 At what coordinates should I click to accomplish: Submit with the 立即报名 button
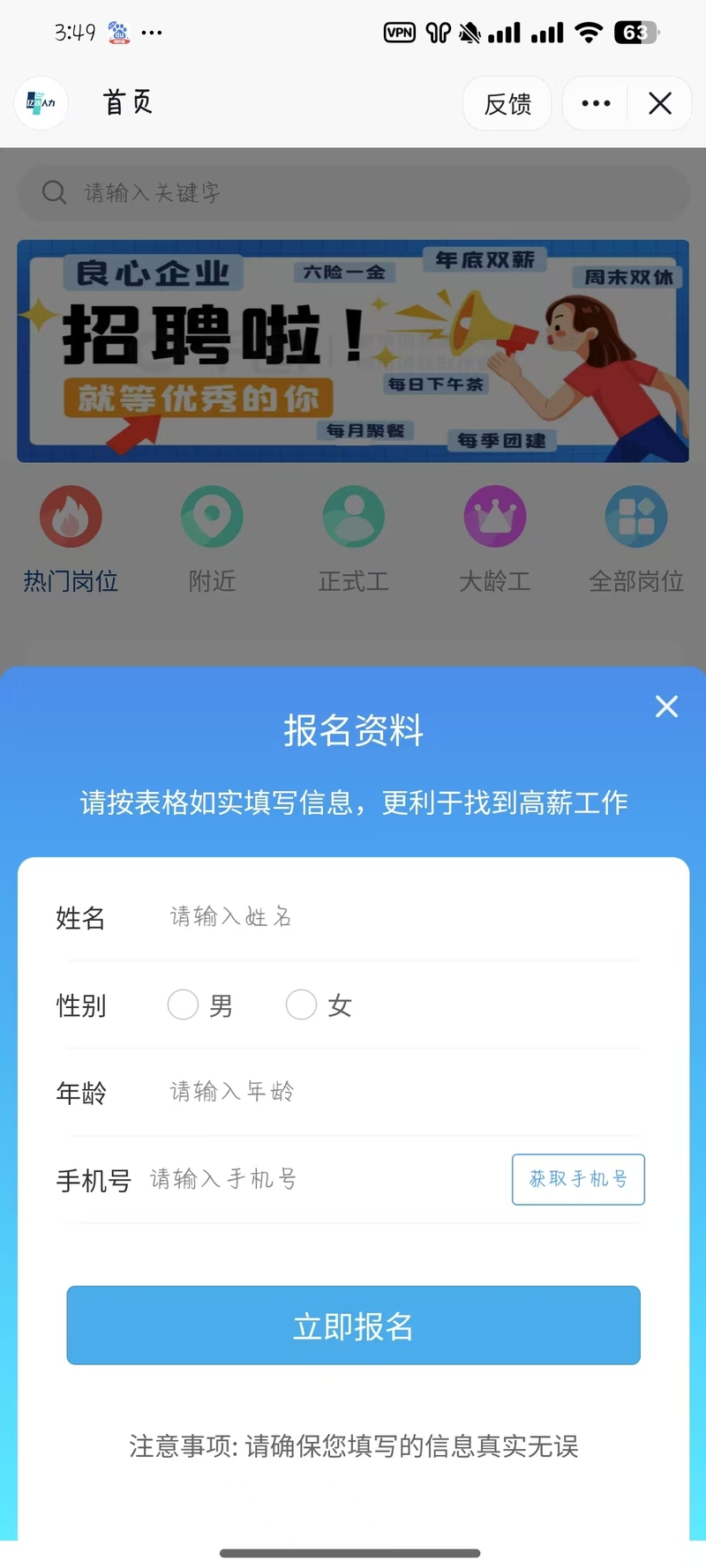[x=353, y=1325]
